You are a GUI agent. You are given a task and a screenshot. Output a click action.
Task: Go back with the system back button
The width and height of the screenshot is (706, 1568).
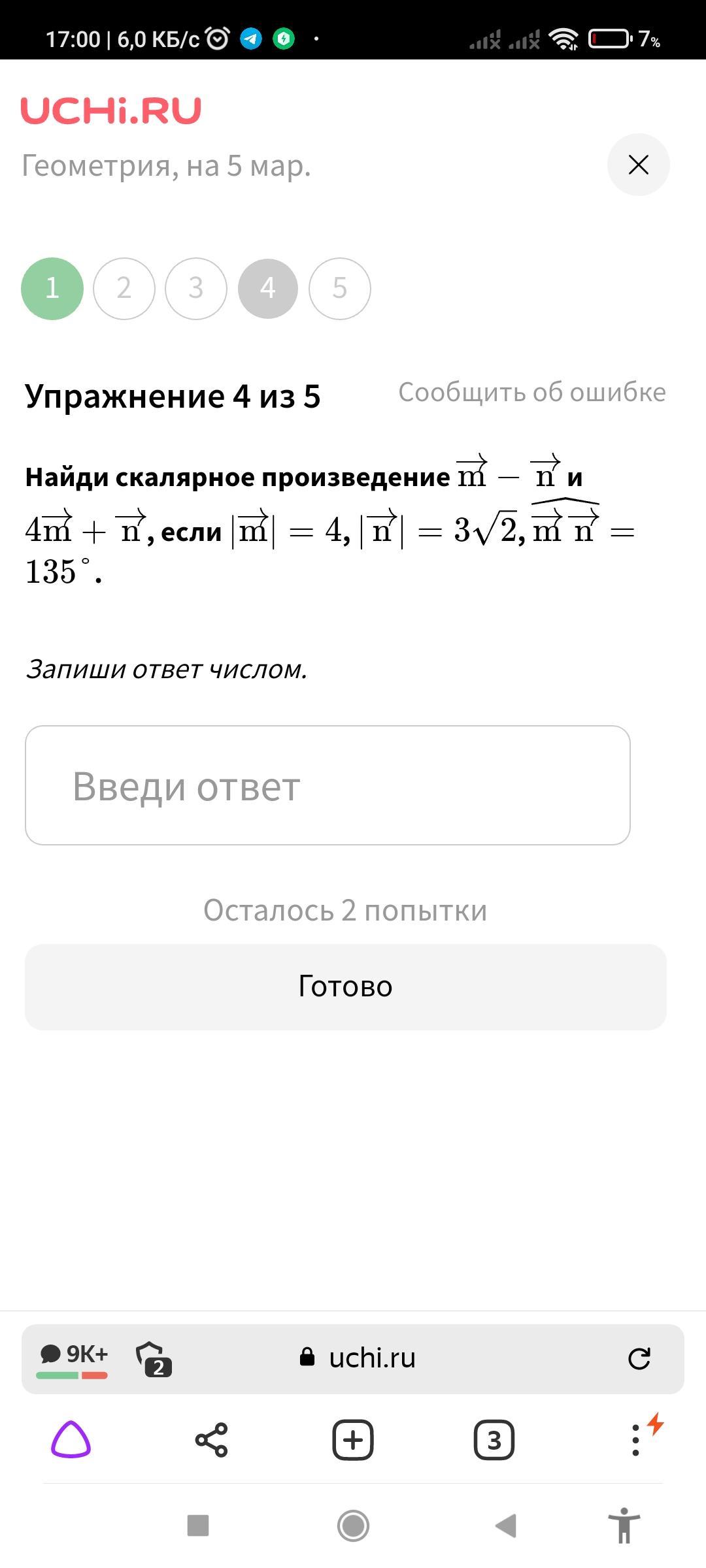(x=506, y=1526)
